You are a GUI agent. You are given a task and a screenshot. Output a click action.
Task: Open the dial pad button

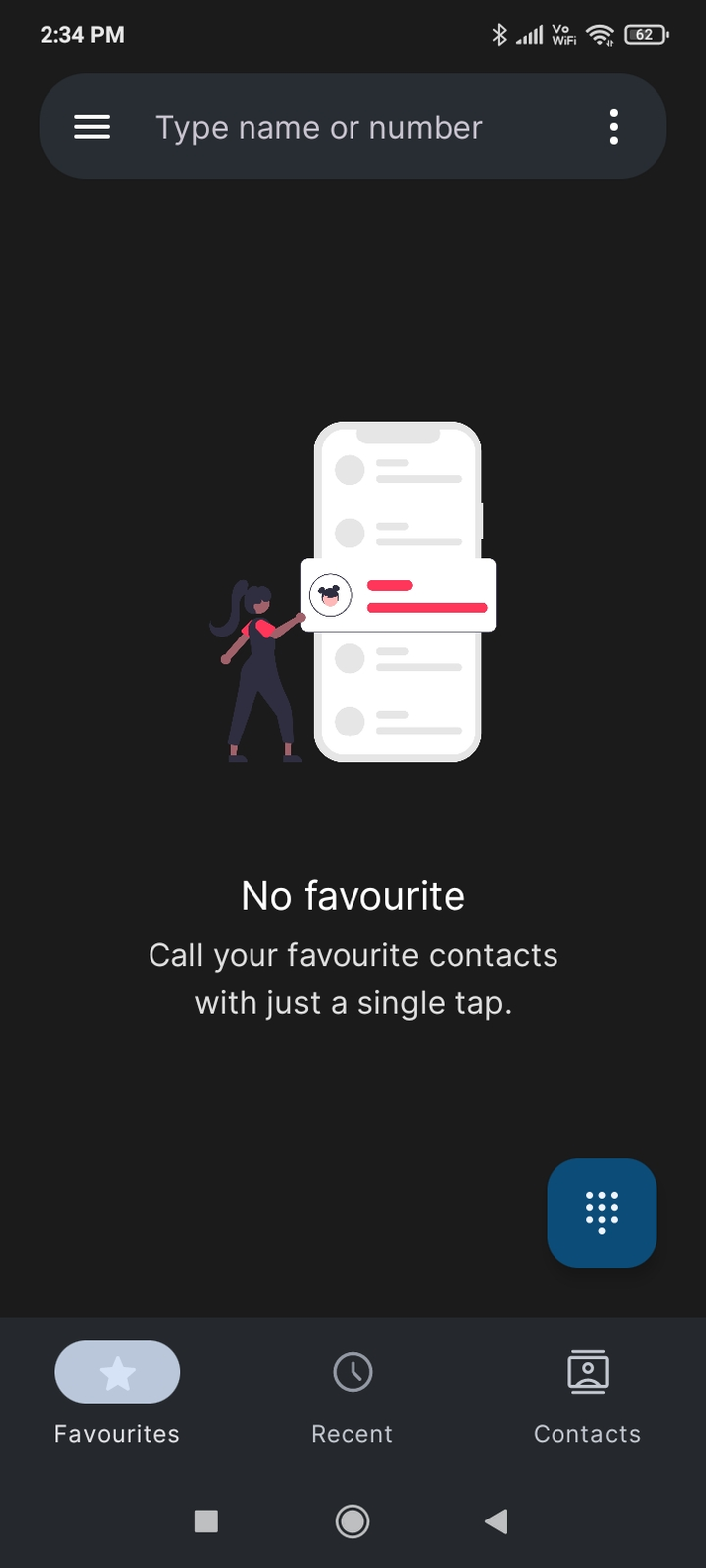[602, 1213]
